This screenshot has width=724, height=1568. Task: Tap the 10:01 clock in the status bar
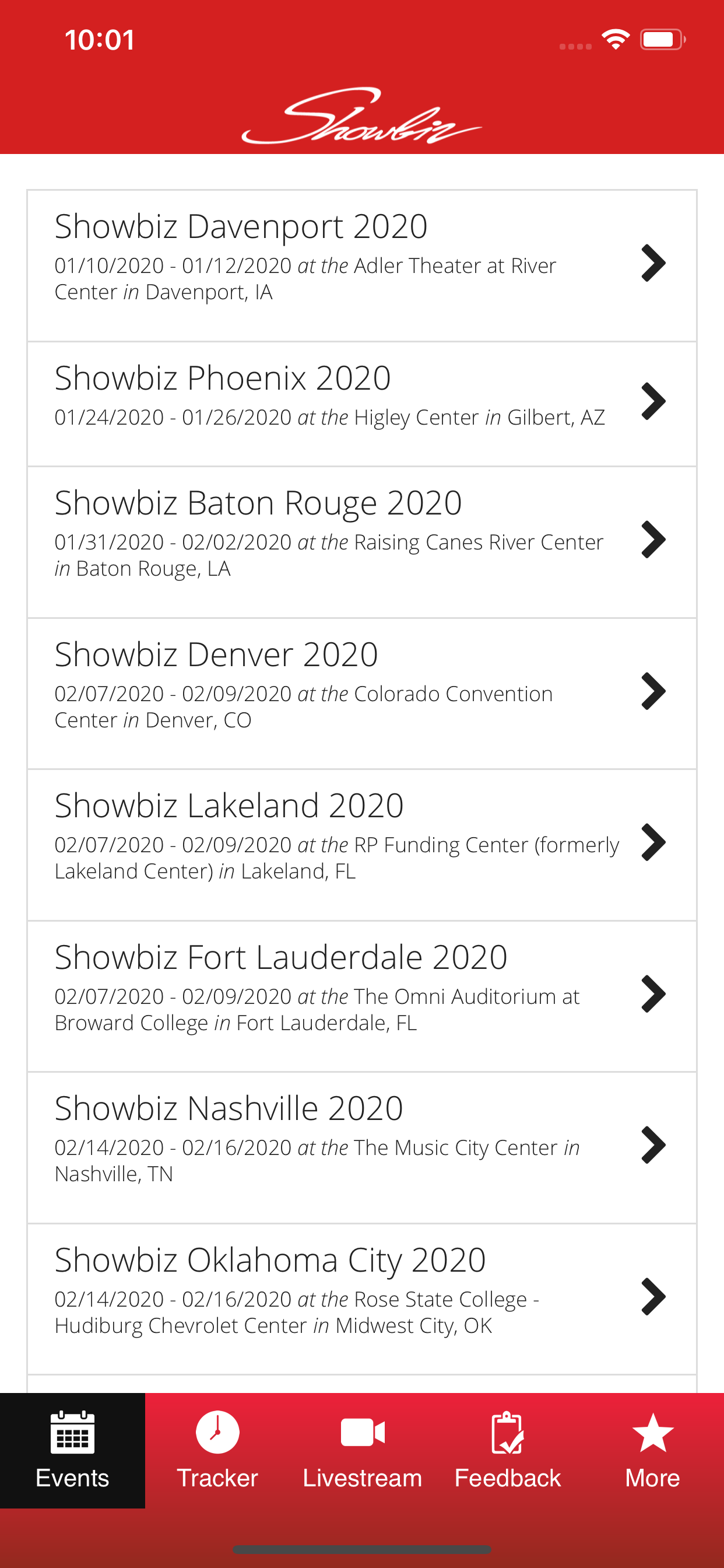pos(99,39)
